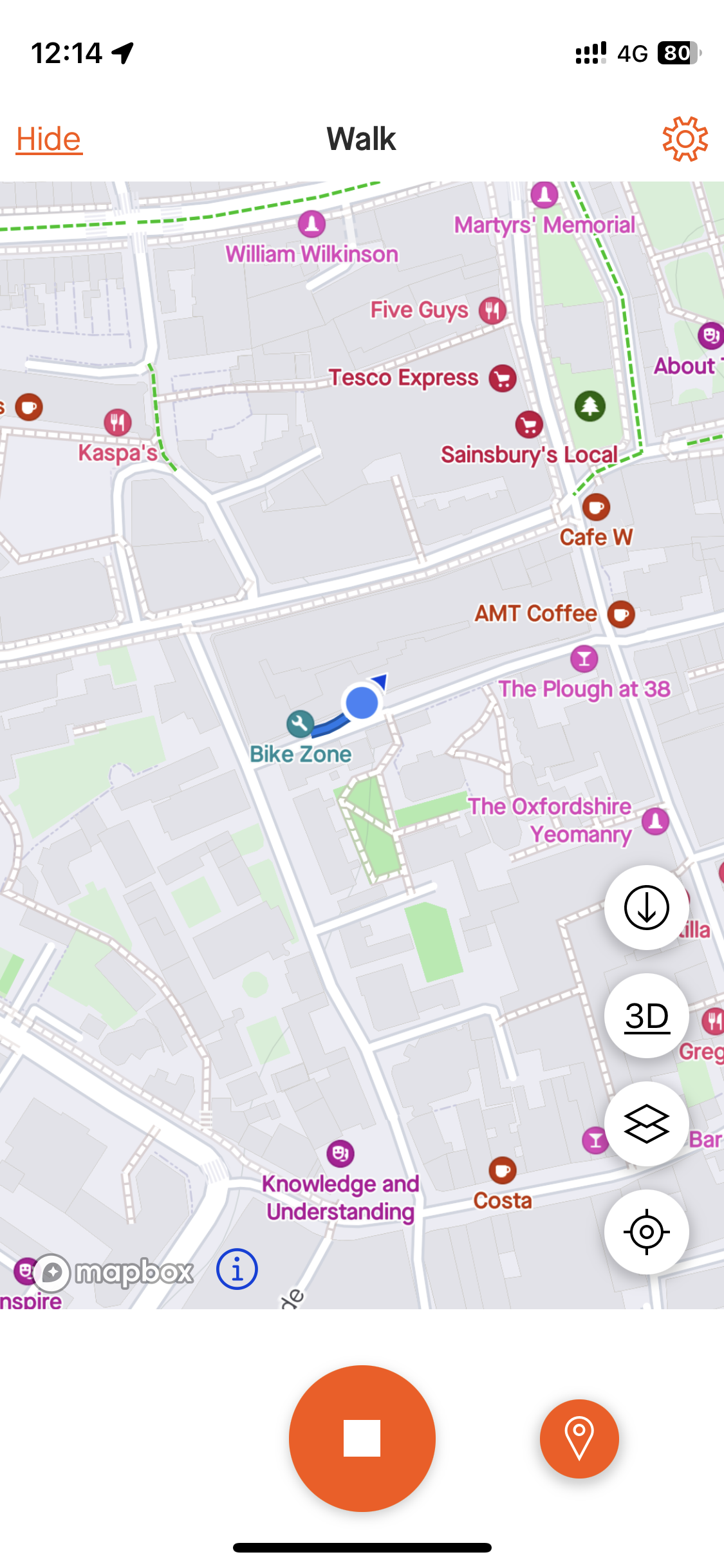
Task: Switch the map to 3D view
Action: [646, 1016]
